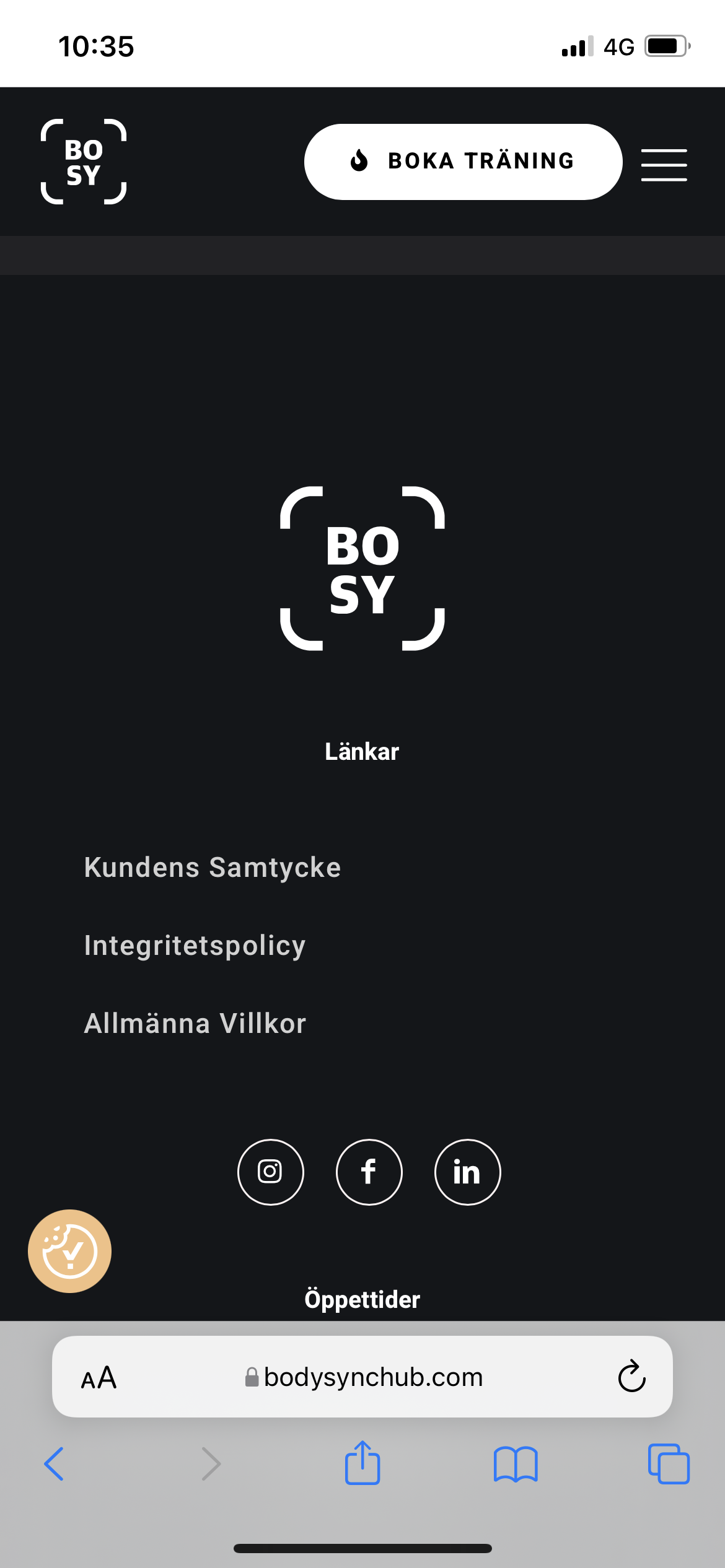Tap the BOKA TRÄNING button
Screen dimensions: 725x1568
point(463,162)
